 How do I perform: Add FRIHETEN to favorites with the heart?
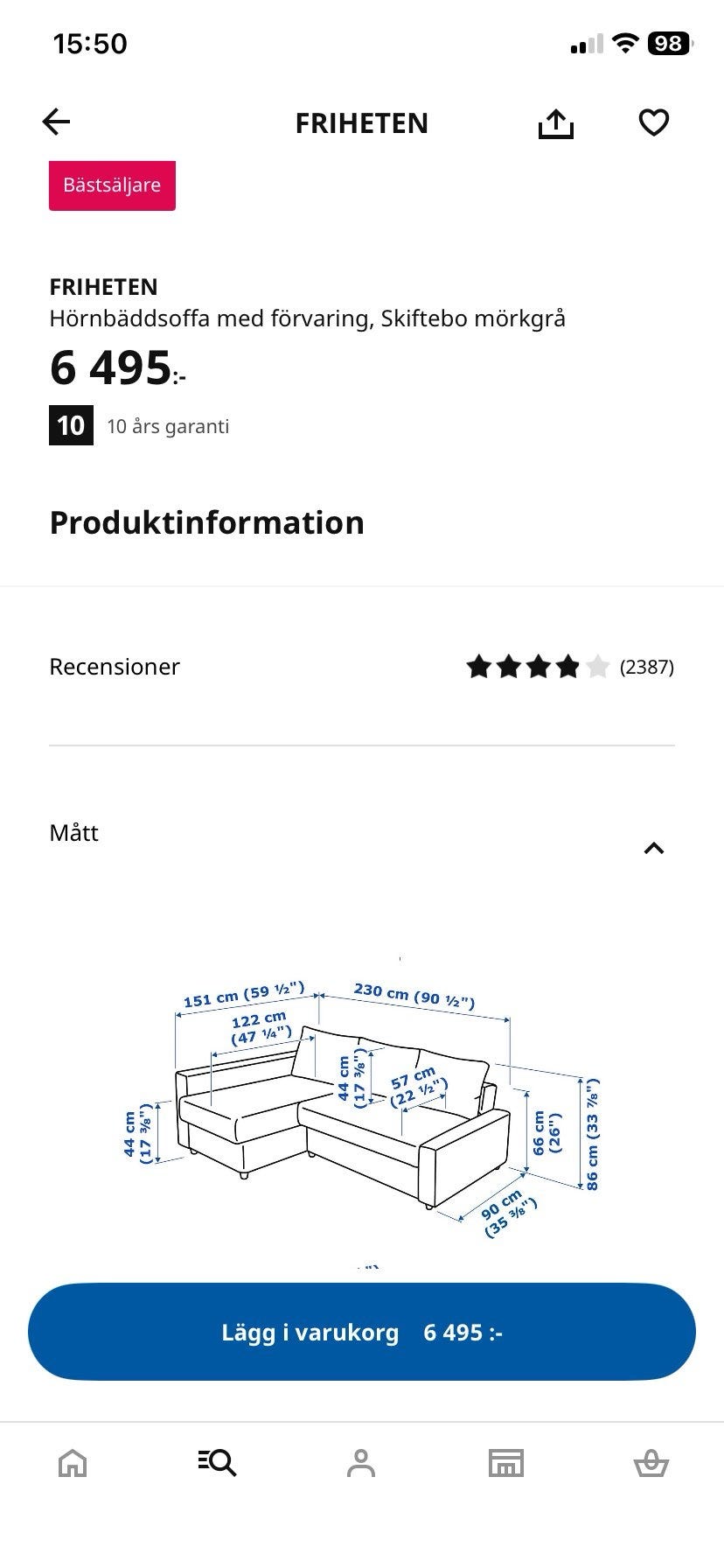653,122
